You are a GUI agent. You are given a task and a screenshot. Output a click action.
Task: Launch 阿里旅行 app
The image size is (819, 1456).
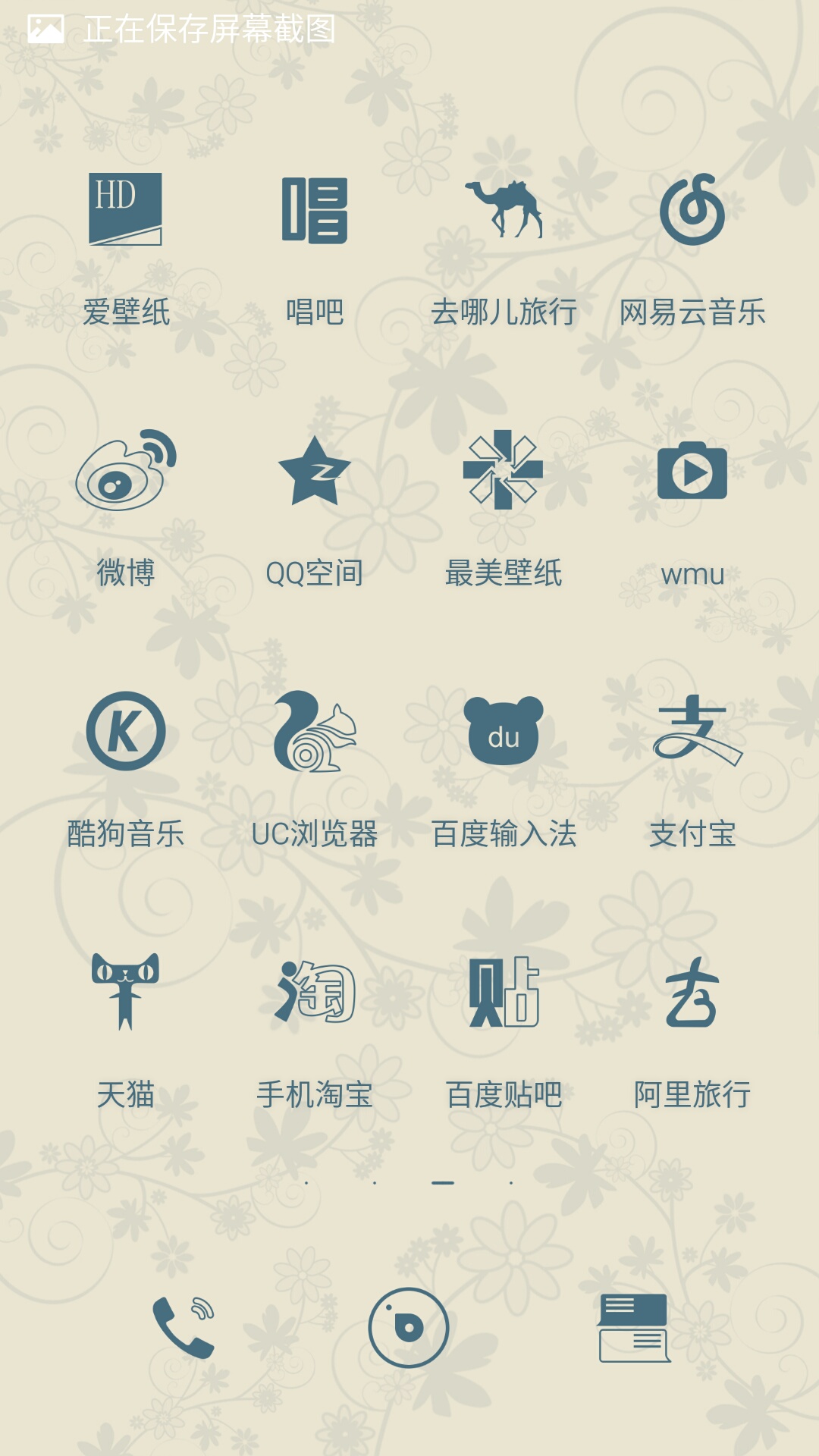coord(692,993)
